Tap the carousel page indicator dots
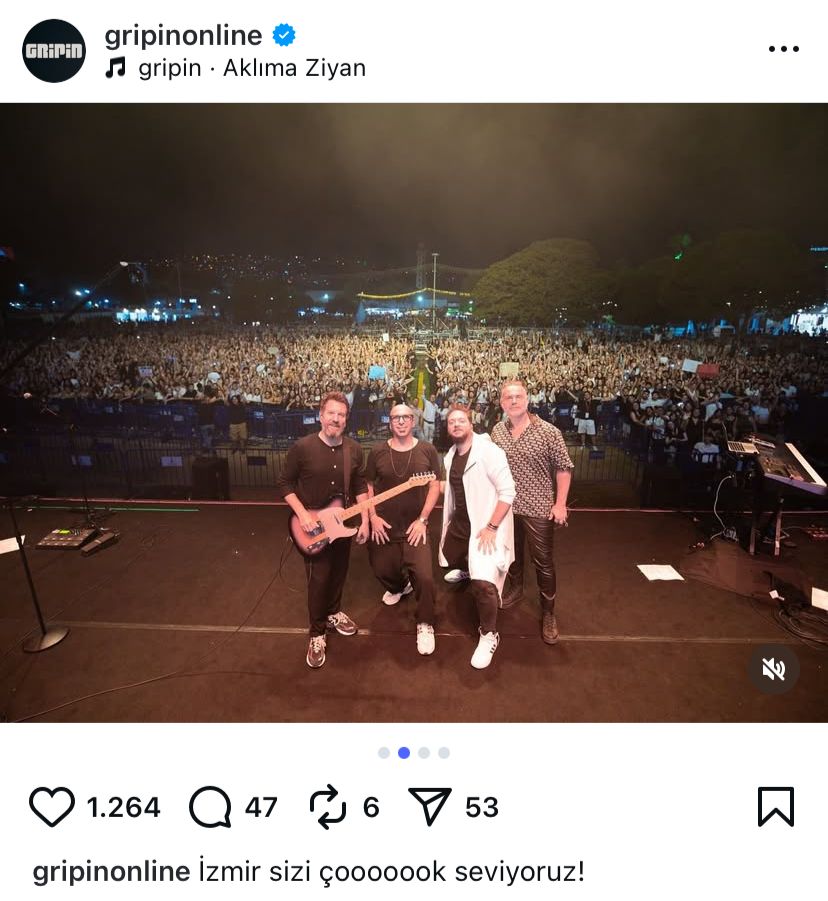The image size is (828, 901). (414, 753)
